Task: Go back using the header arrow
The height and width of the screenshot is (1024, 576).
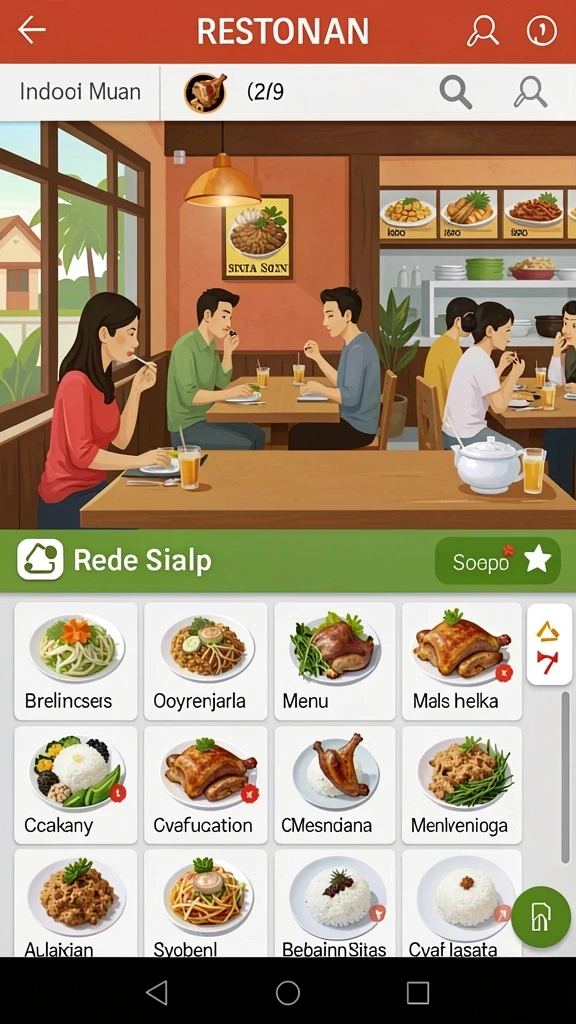Action: 31,30
